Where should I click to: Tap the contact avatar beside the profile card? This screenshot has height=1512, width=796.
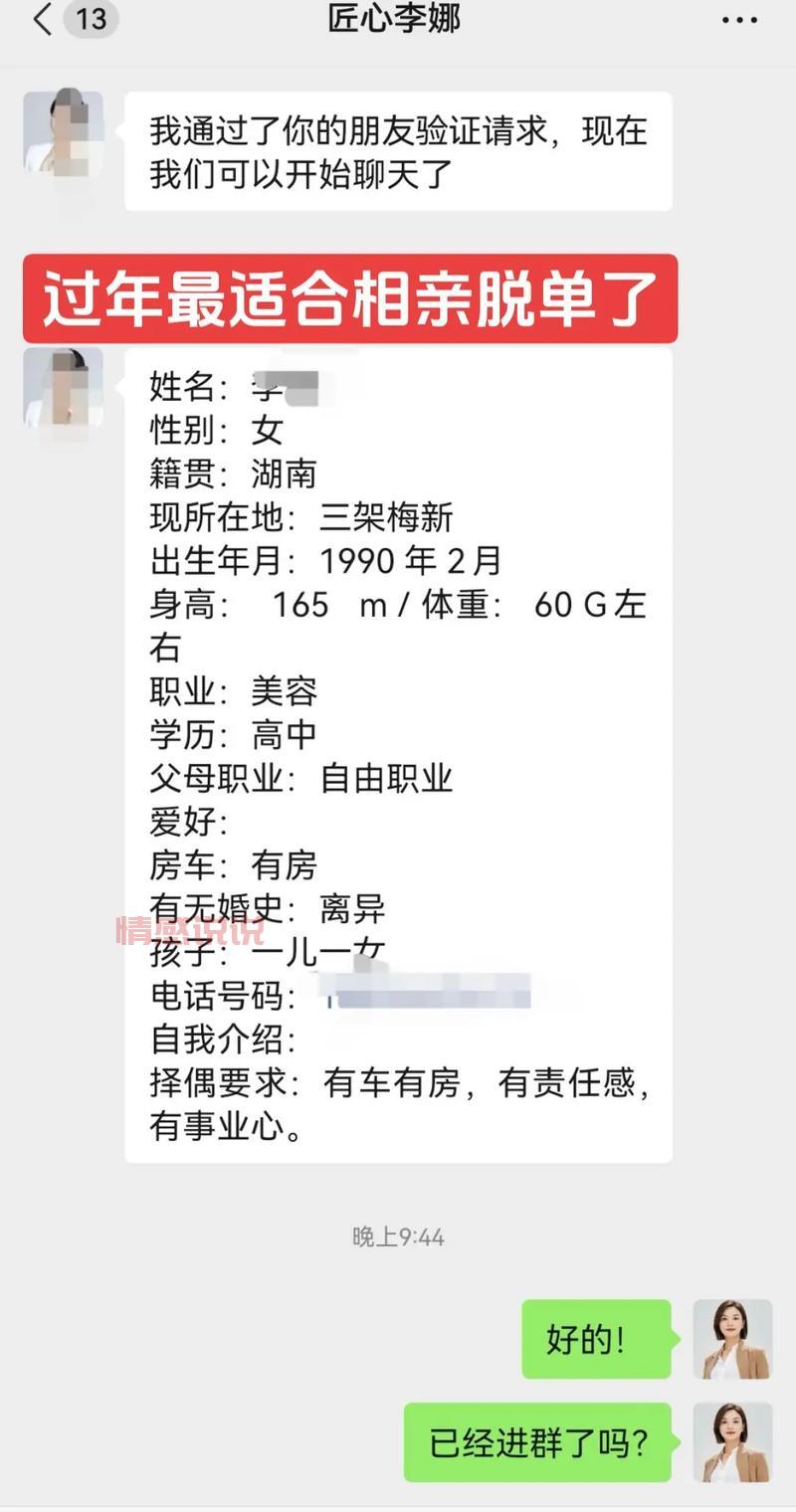[63, 391]
